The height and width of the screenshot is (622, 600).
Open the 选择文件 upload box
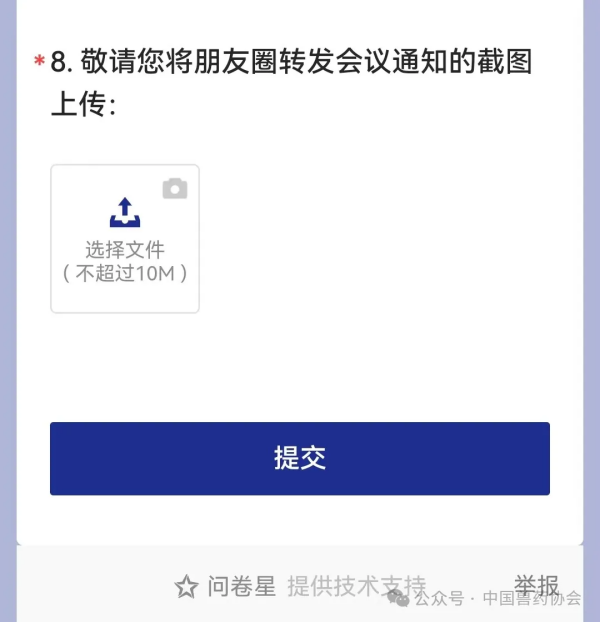coord(125,238)
